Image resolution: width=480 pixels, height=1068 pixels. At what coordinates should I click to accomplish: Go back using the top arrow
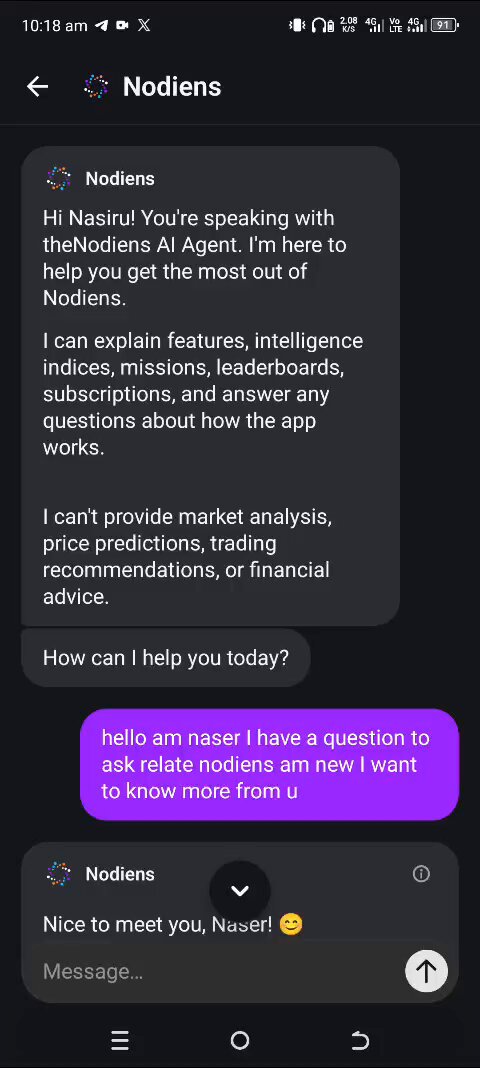(x=37, y=87)
